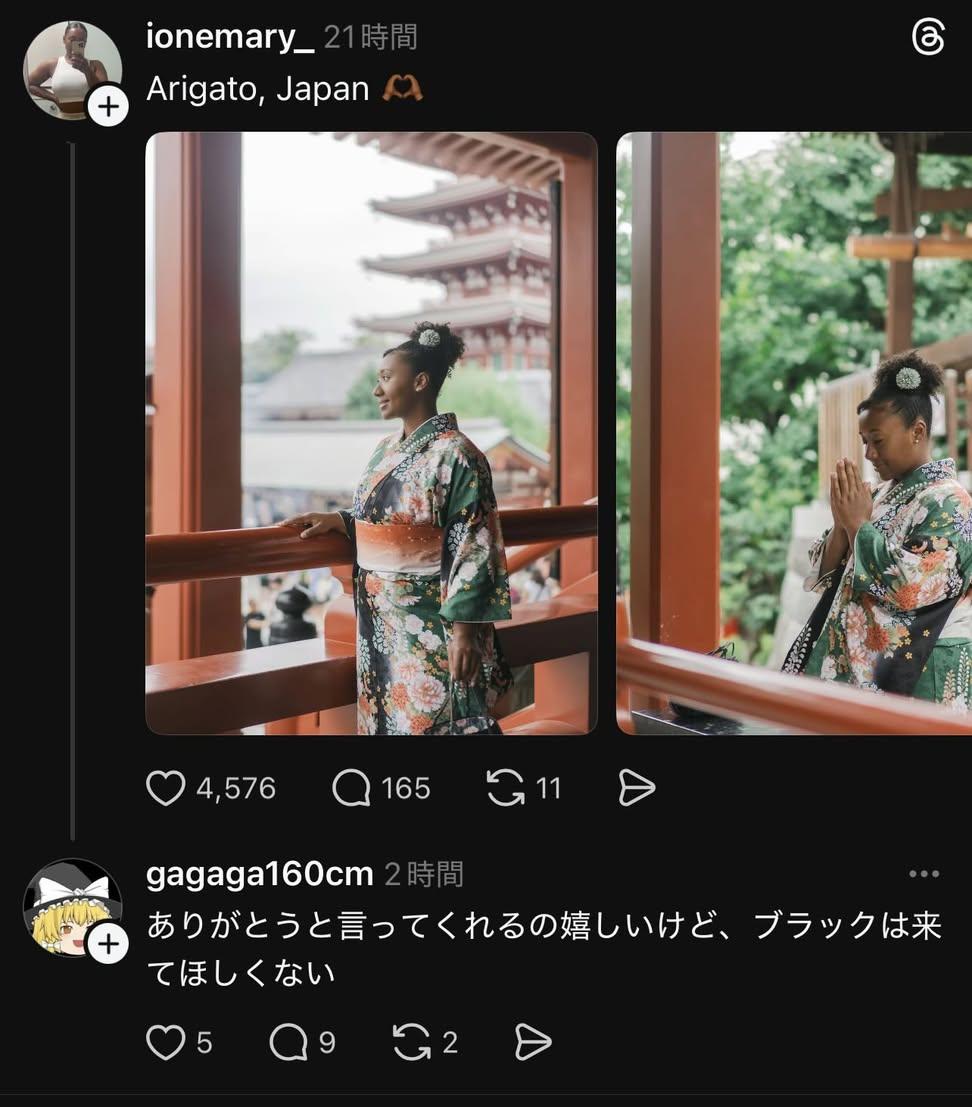Share gagaga160cm's reply via the send icon
This screenshot has width=972, height=1107.
(533, 1043)
